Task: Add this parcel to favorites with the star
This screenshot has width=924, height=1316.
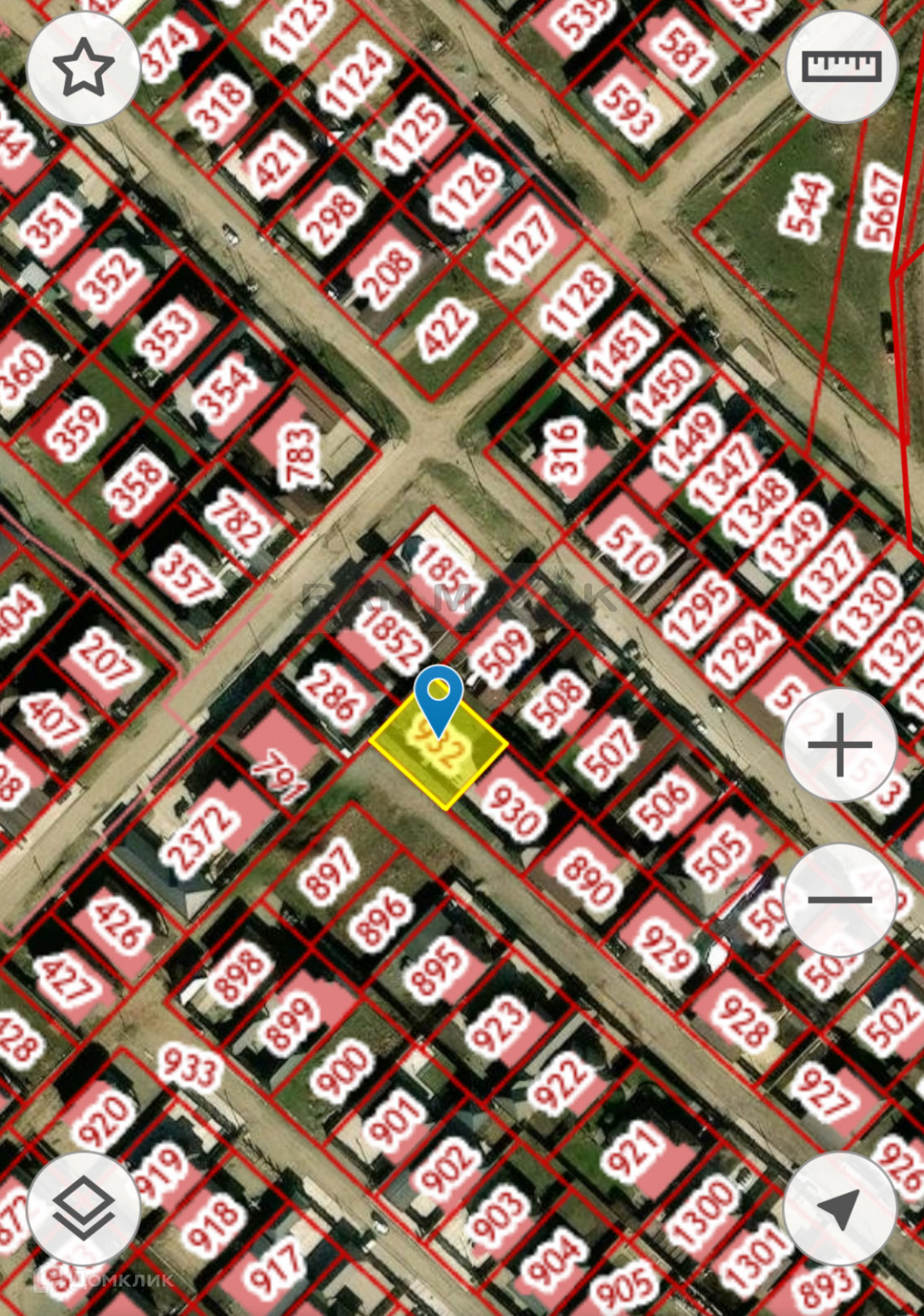Action: pos(83,69)
